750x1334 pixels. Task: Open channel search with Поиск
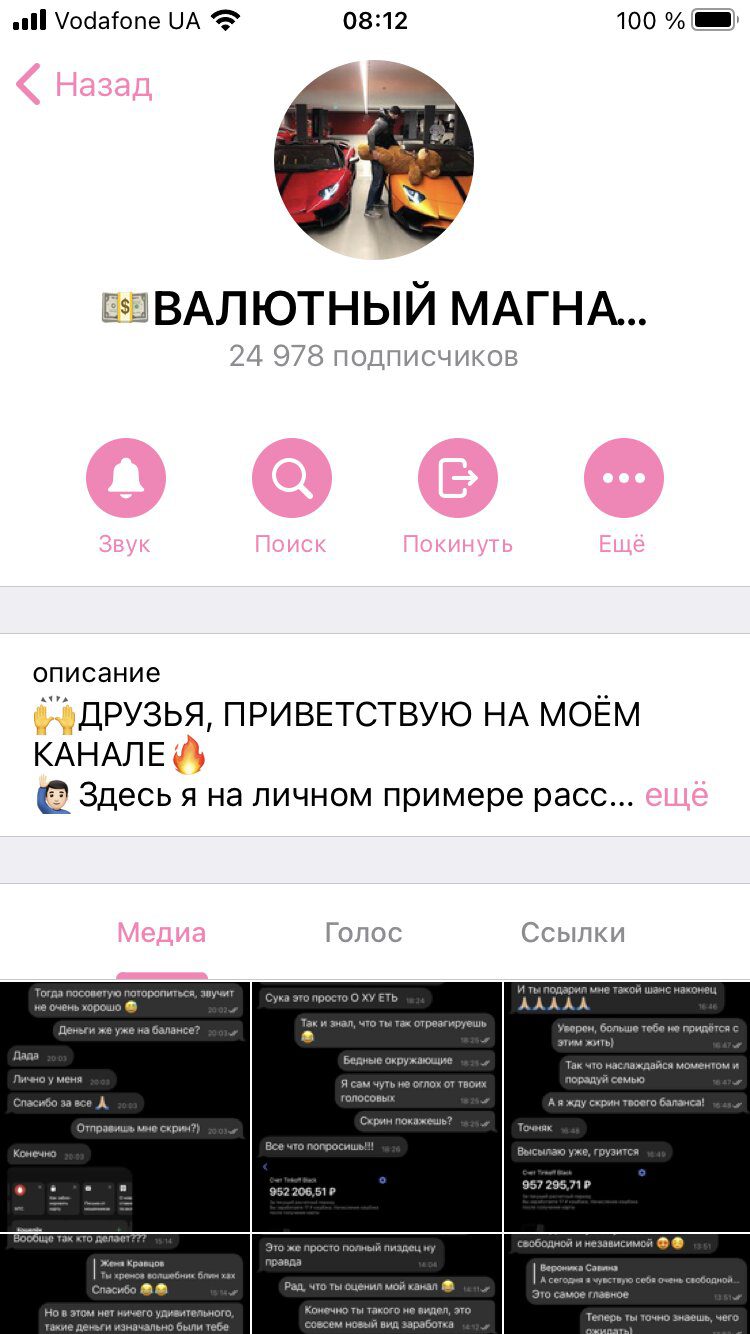[291, 479]
